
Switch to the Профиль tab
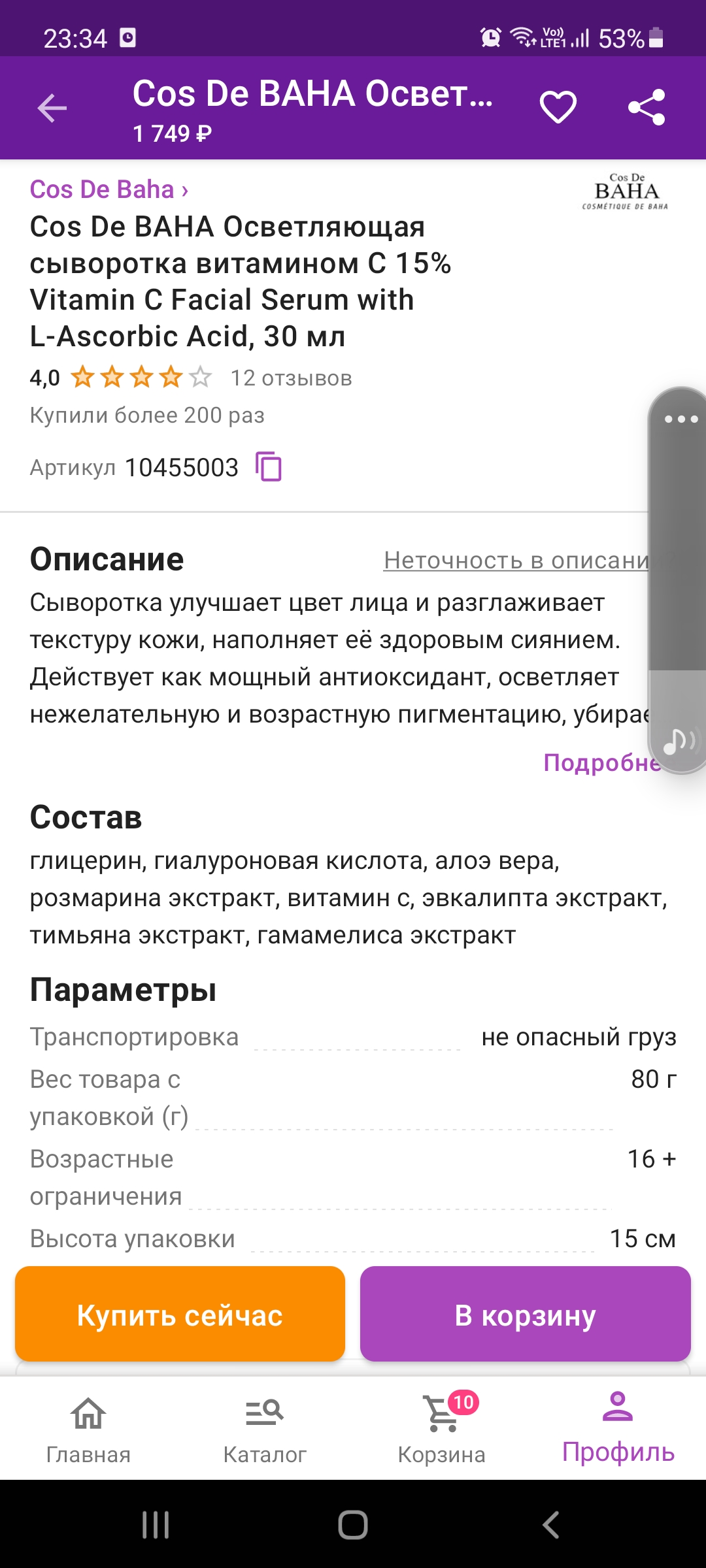(x=618, y=1428)
